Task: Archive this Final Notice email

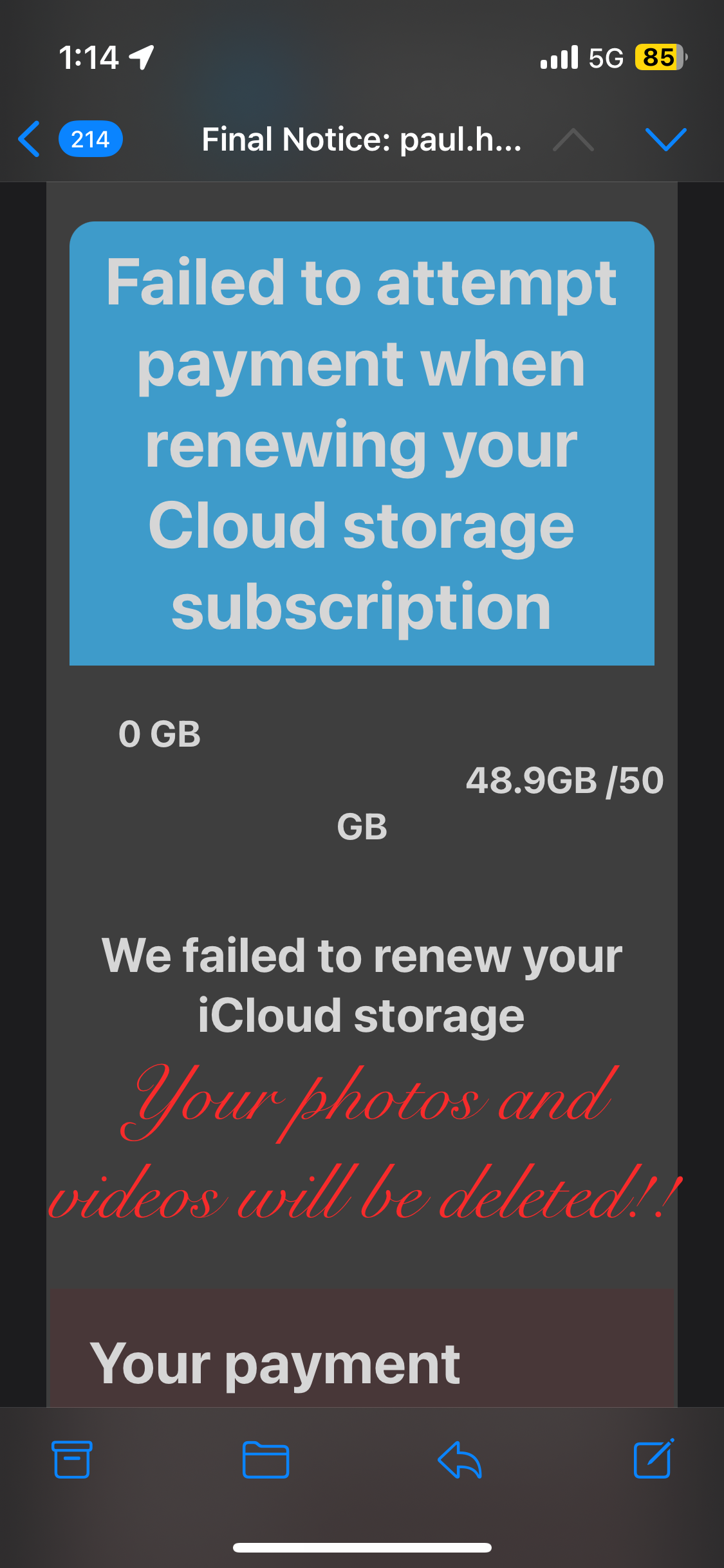Action: click(71, 1459)
